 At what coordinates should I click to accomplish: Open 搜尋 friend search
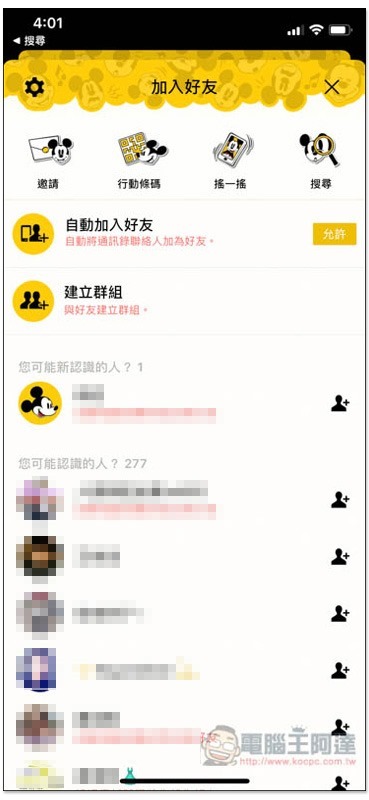tap(319, 162)
